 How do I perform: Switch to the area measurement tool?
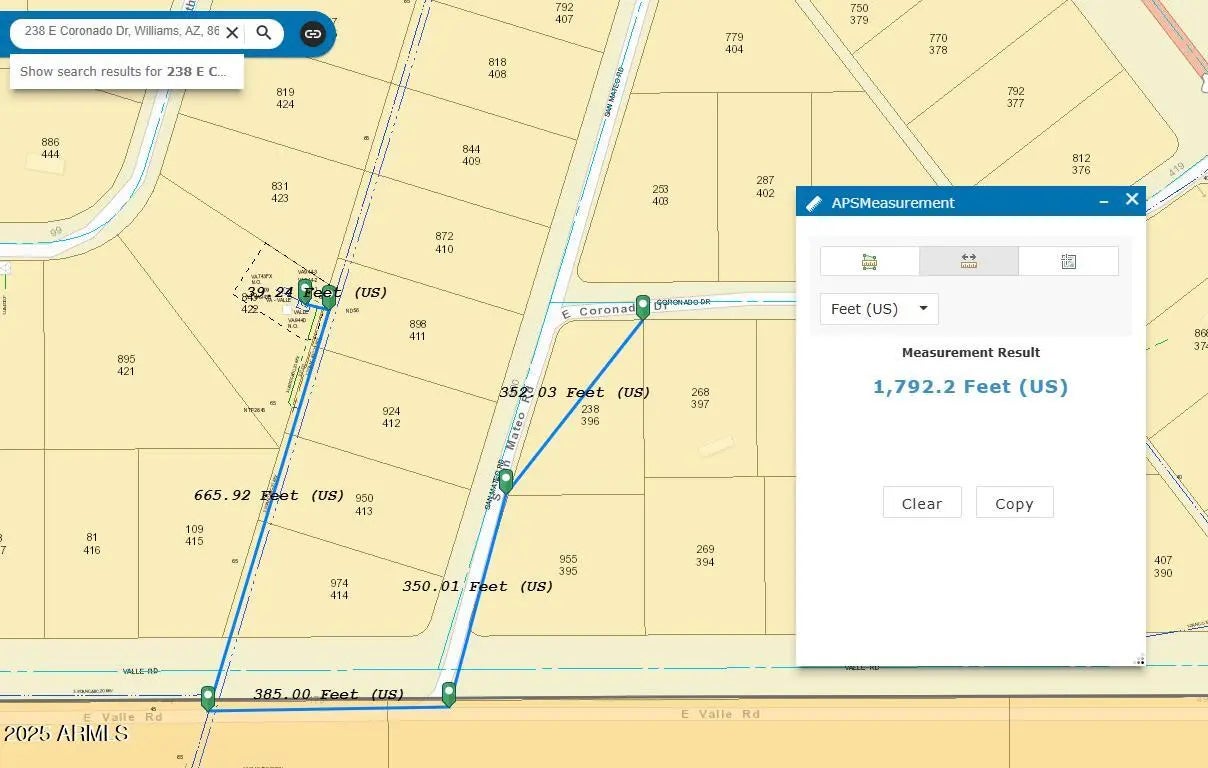click(869, 261)
